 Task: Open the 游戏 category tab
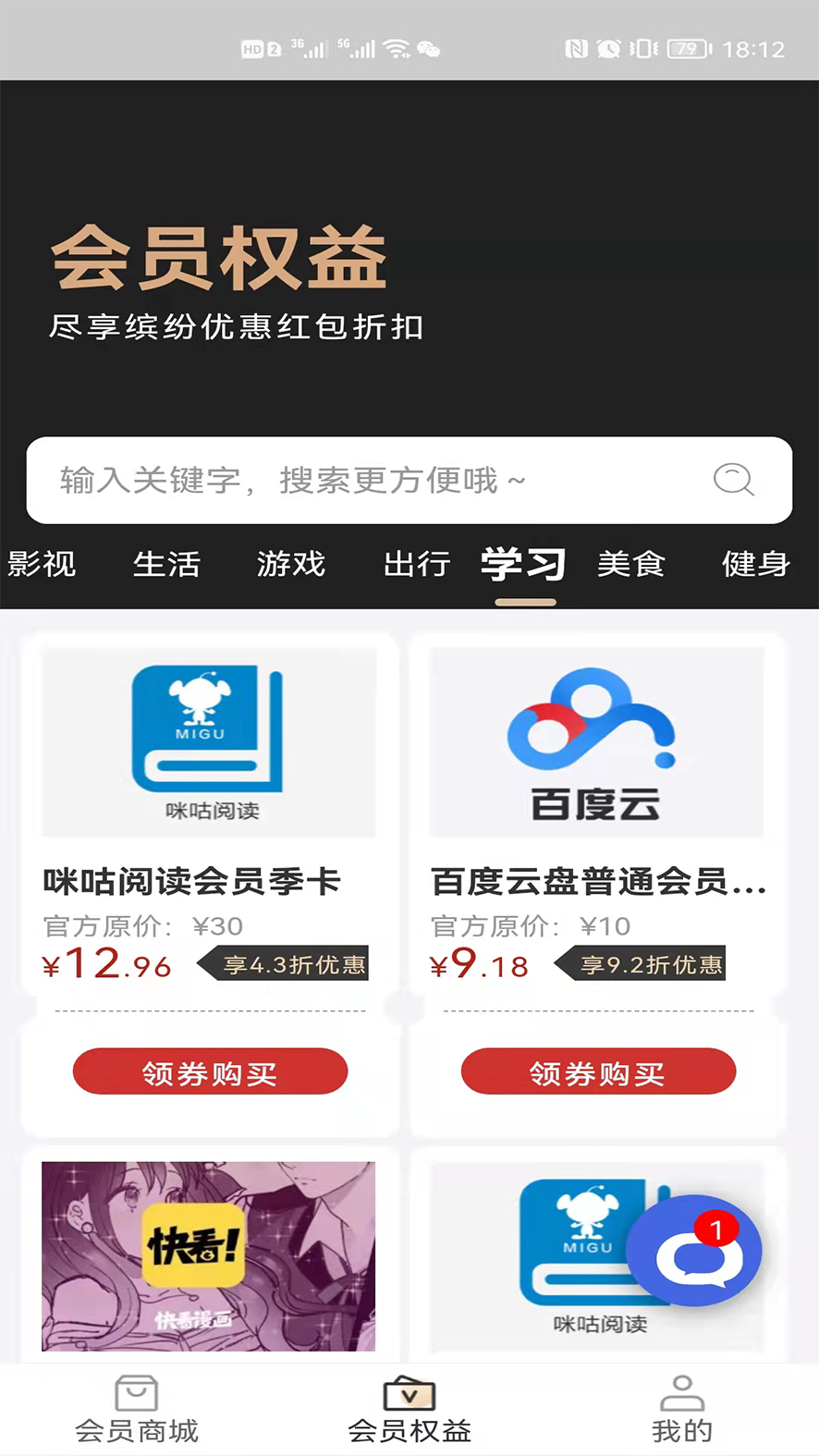pyautogui.click(x=292, y=565)
